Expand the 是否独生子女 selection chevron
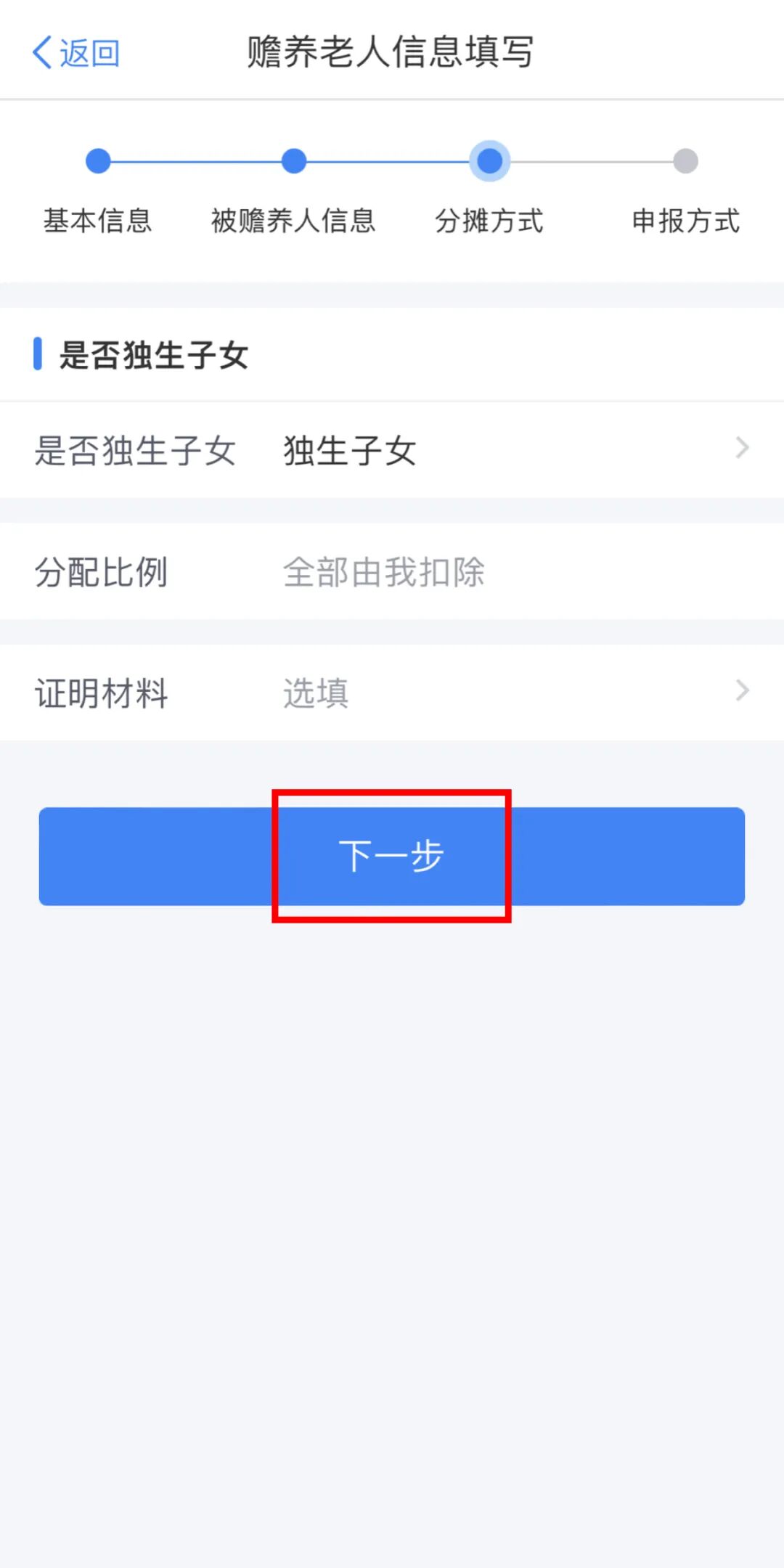The width and height of the screenshot is (784, 1568). point(740,449)
